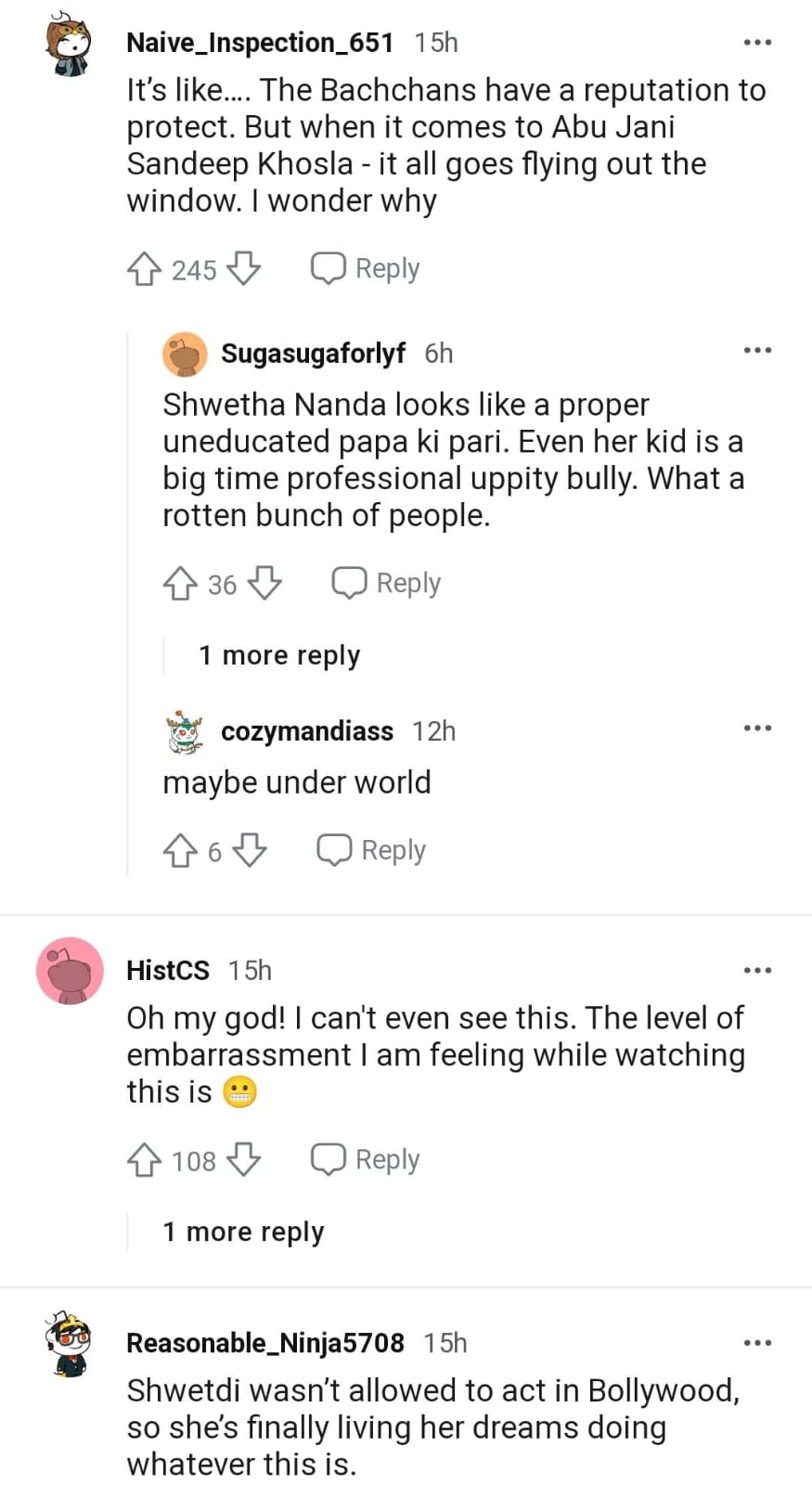Downvote Sugasugaforlyf's comment
Image resolution: width=812 pixels, height=1485 pixels.
264,584
